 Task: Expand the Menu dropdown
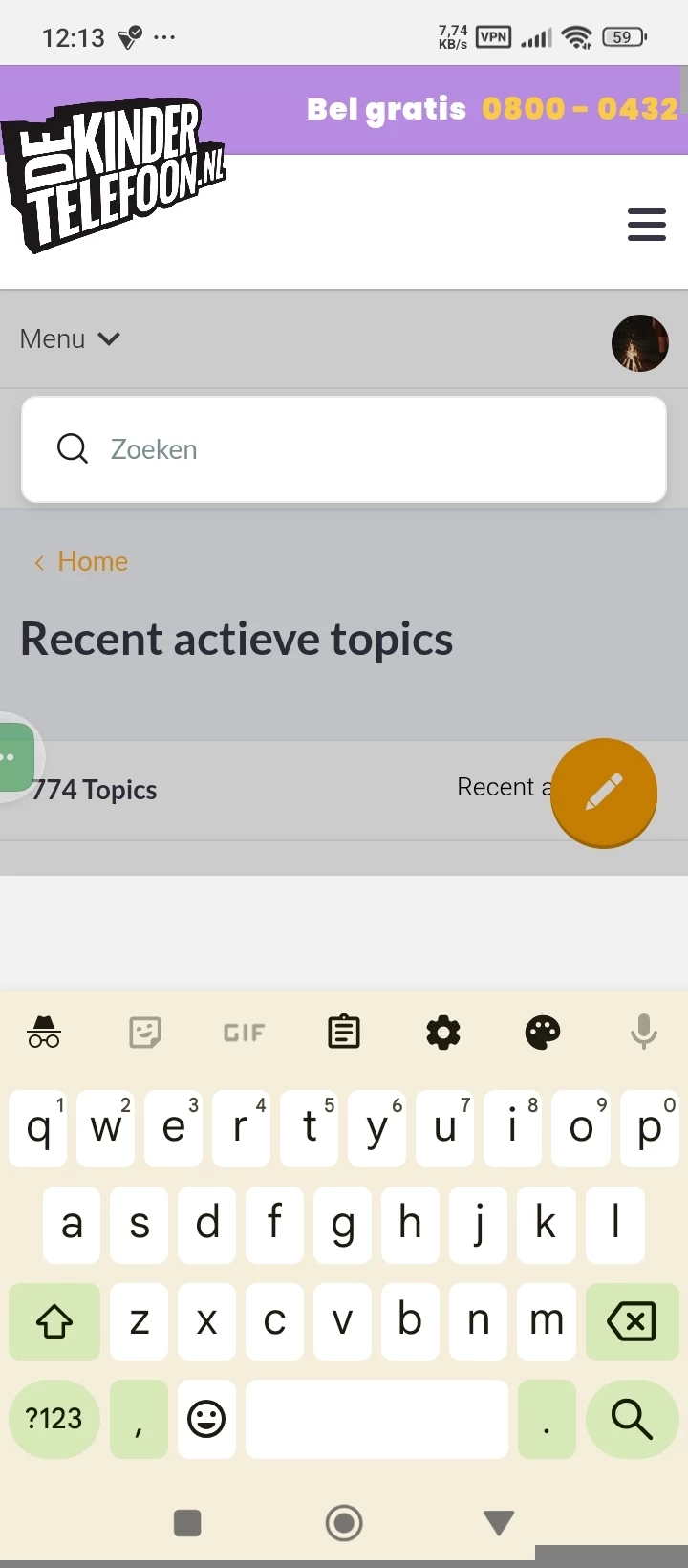(71, 339)
